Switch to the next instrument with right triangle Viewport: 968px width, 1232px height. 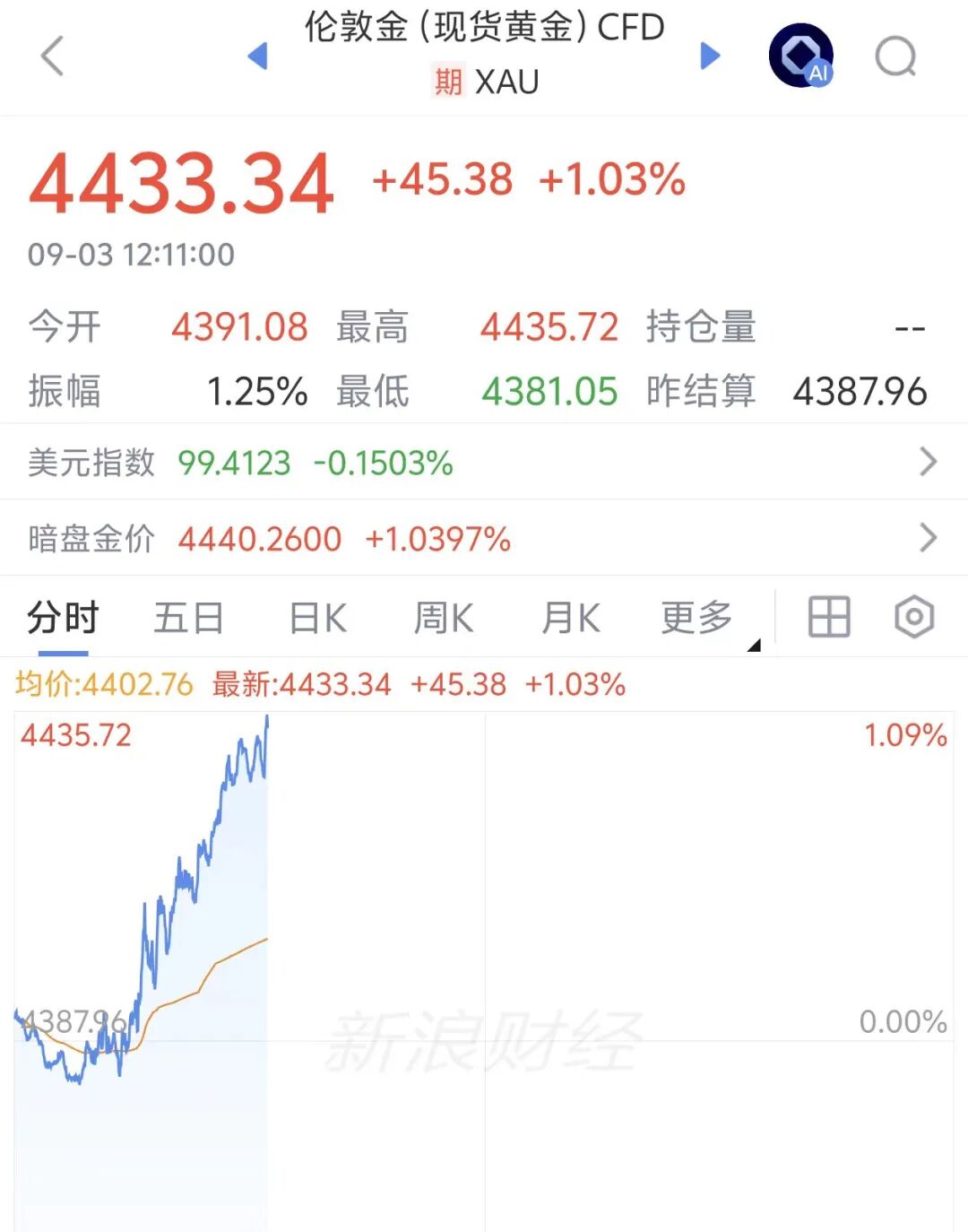tap(710, 56)
